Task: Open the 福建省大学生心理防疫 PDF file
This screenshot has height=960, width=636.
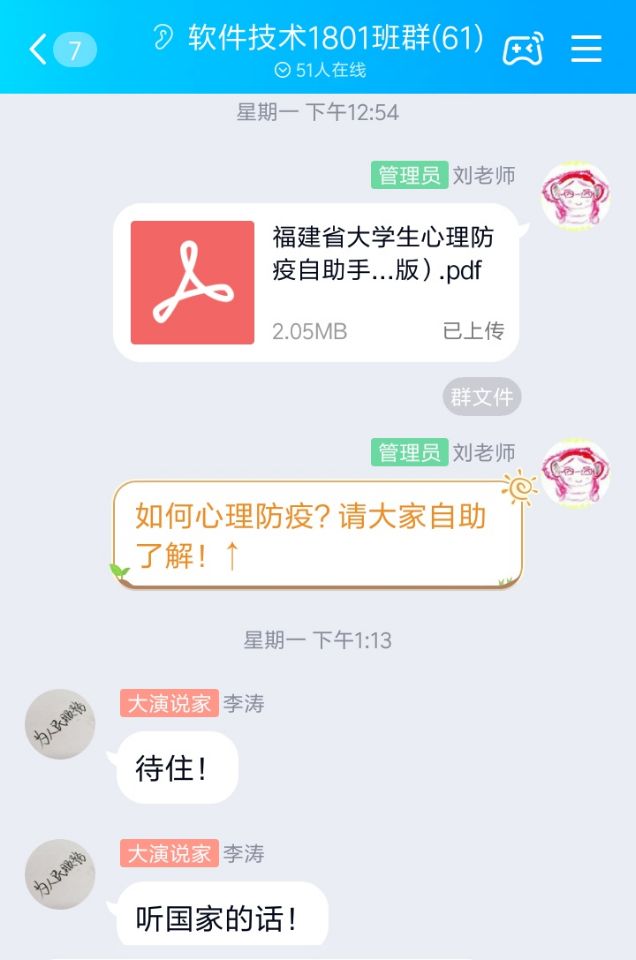Action: [x=316, y=282]
